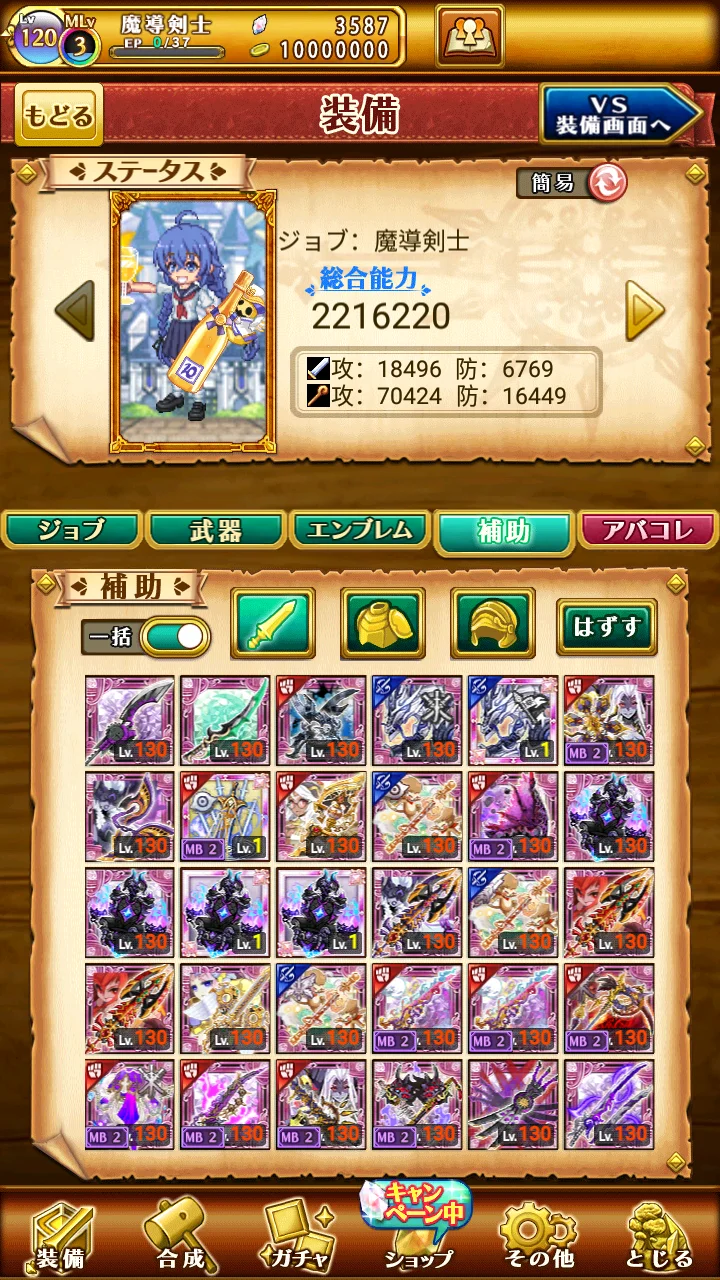Image resolution: width=720 pixels, height=1280 pixels.
Task: Tap the もどる back button
Action: coord(59,115)
